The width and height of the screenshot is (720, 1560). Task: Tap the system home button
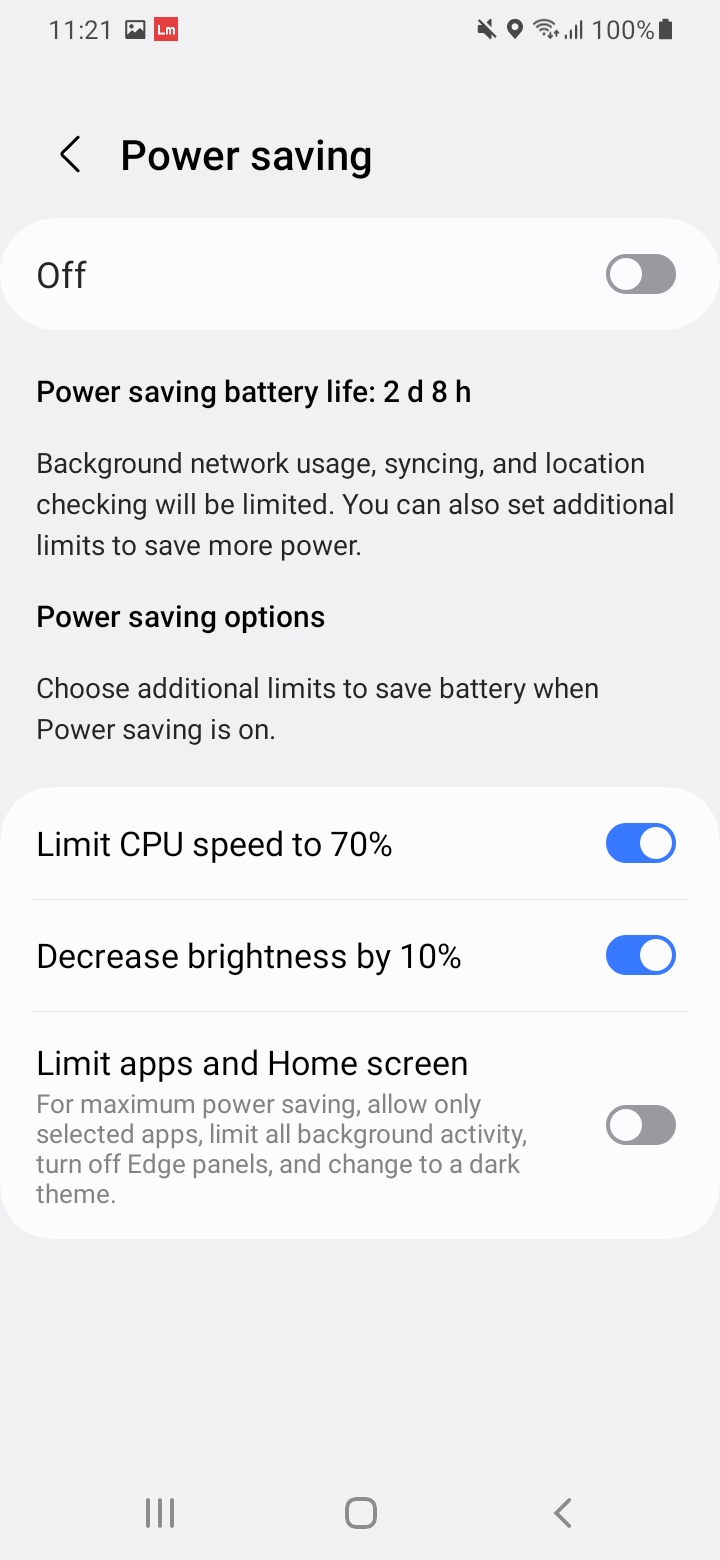point(360,1513)
